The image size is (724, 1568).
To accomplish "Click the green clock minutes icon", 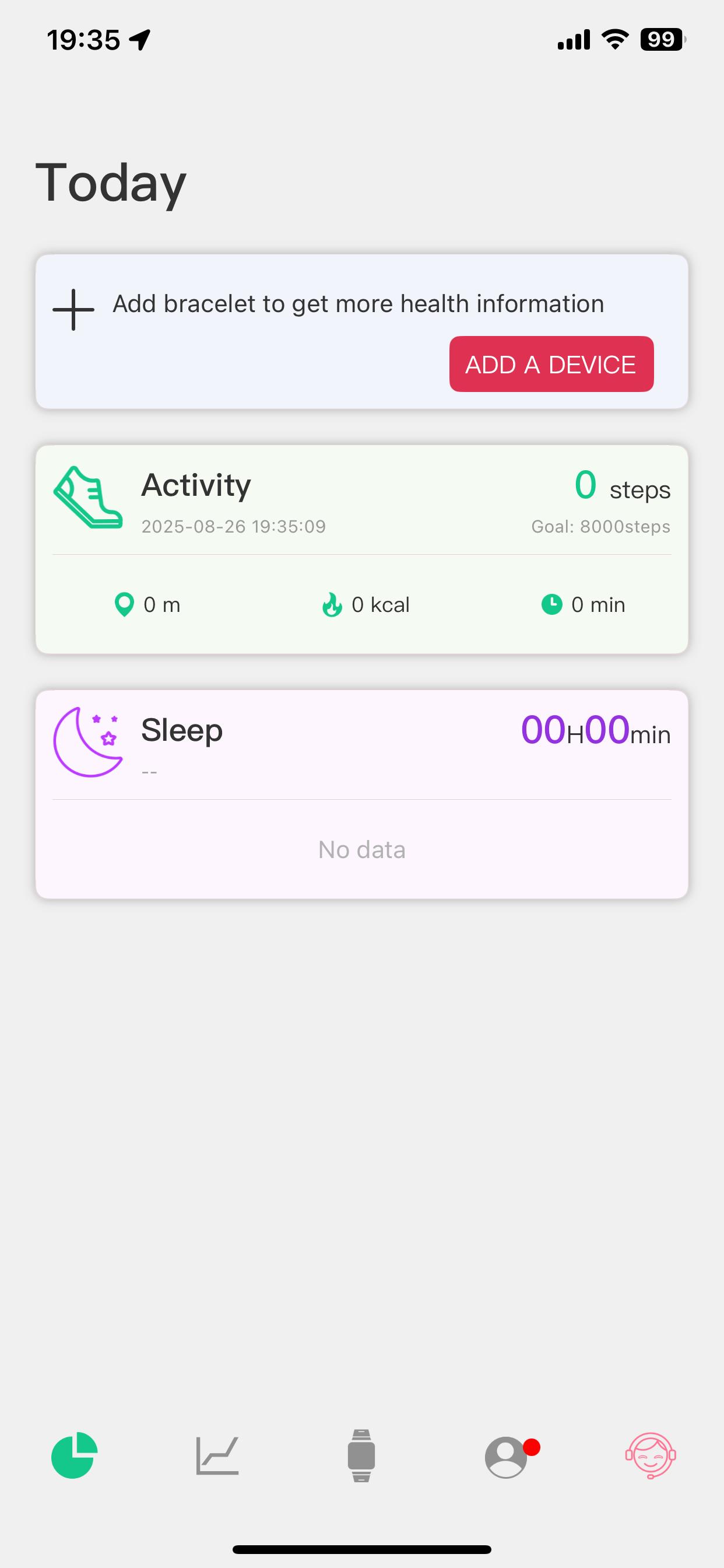I will 551,604.
